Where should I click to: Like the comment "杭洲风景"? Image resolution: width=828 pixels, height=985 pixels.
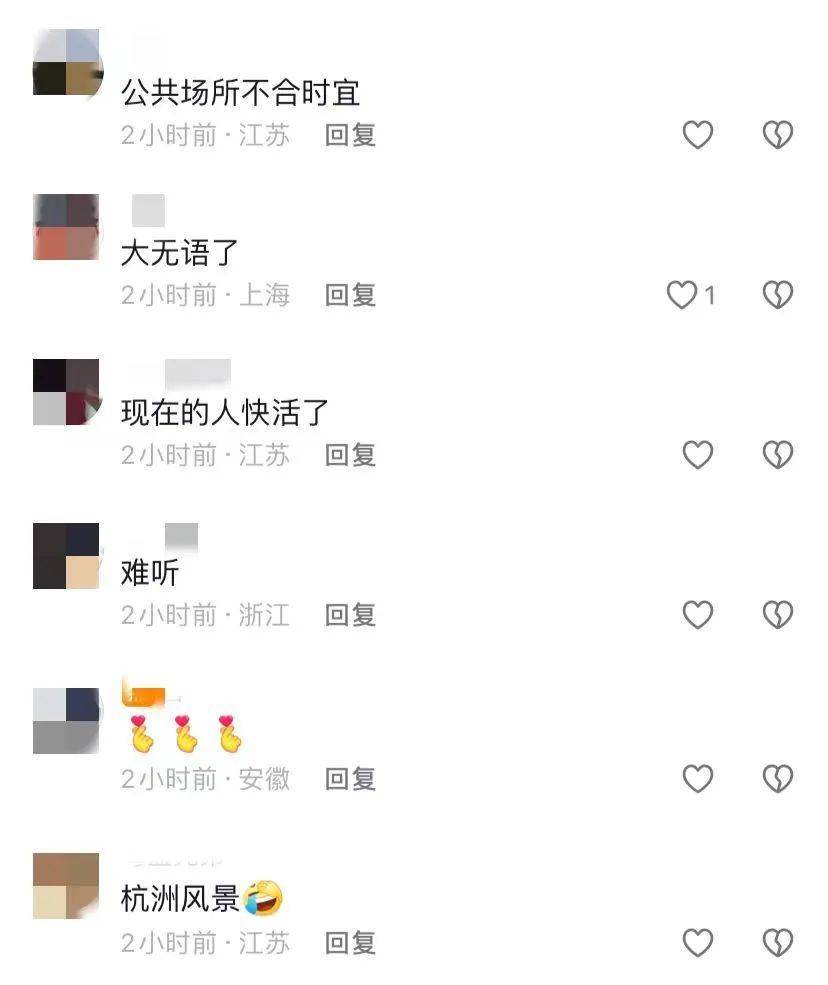pos(697,942)
